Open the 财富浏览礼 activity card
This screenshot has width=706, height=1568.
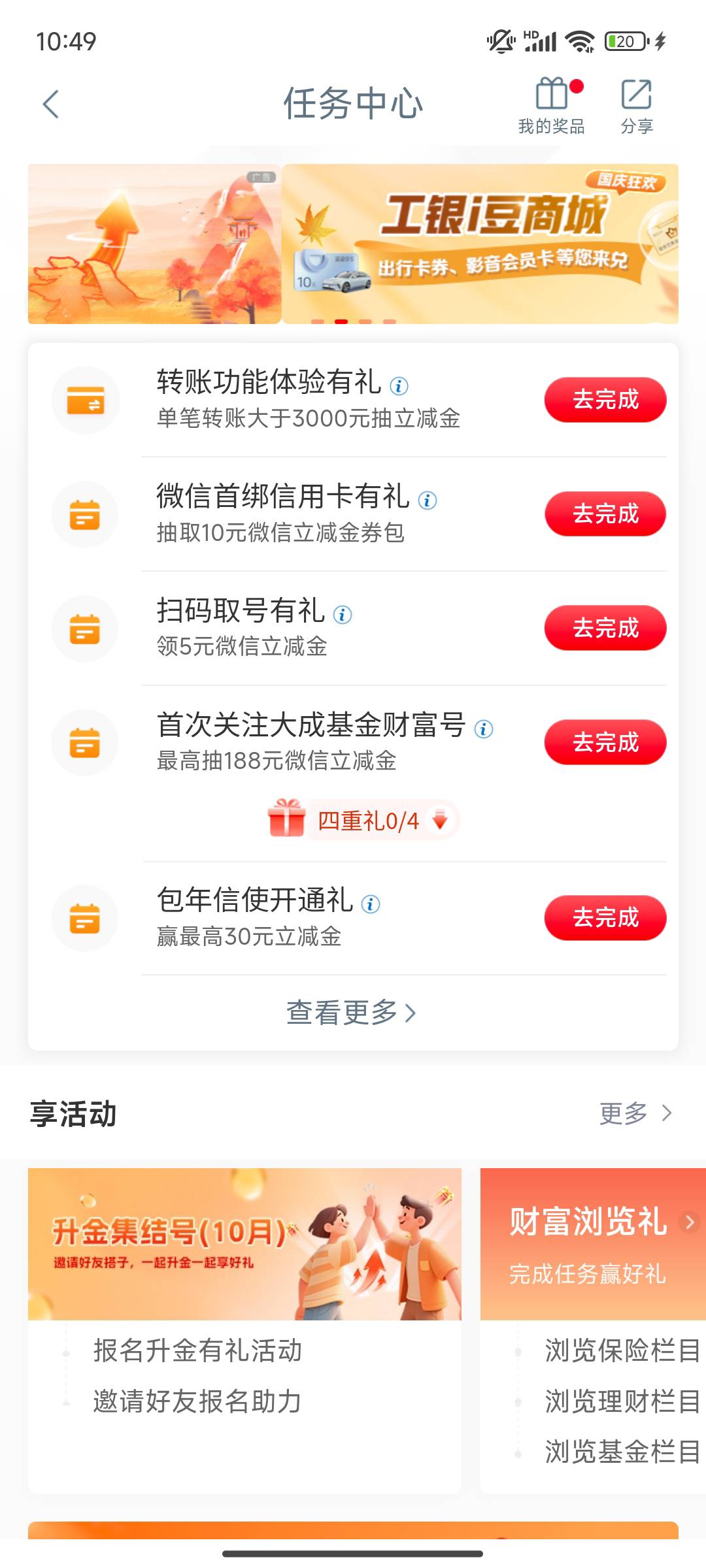point(592,1244)
